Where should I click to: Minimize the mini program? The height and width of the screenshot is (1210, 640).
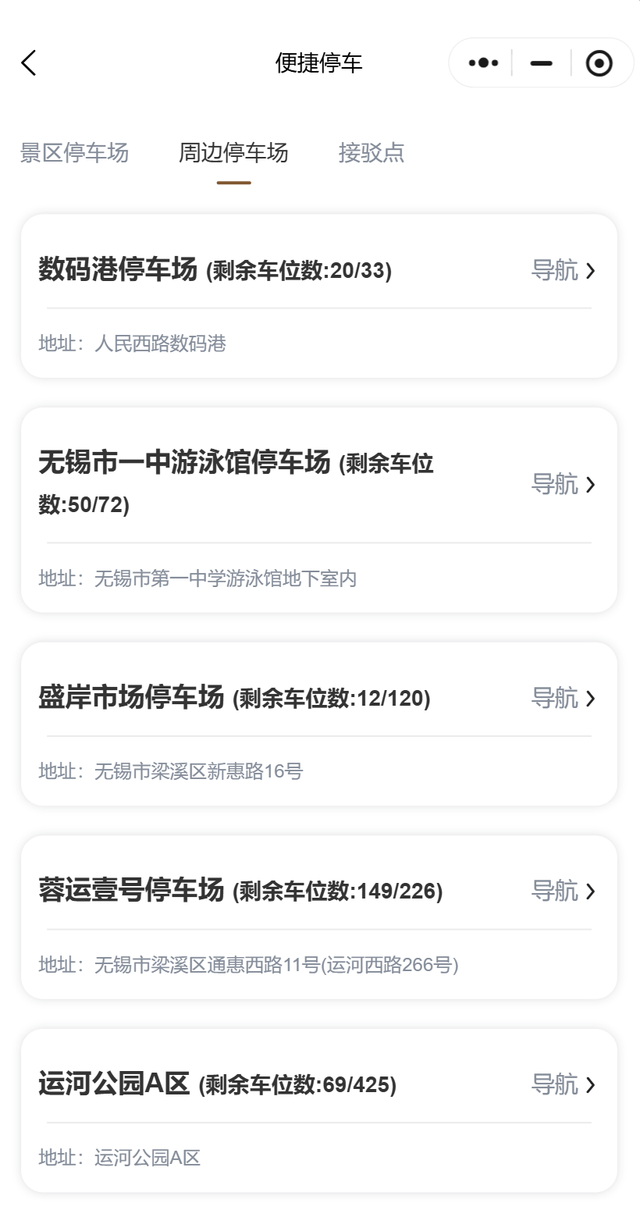click(x=541, y=63)
